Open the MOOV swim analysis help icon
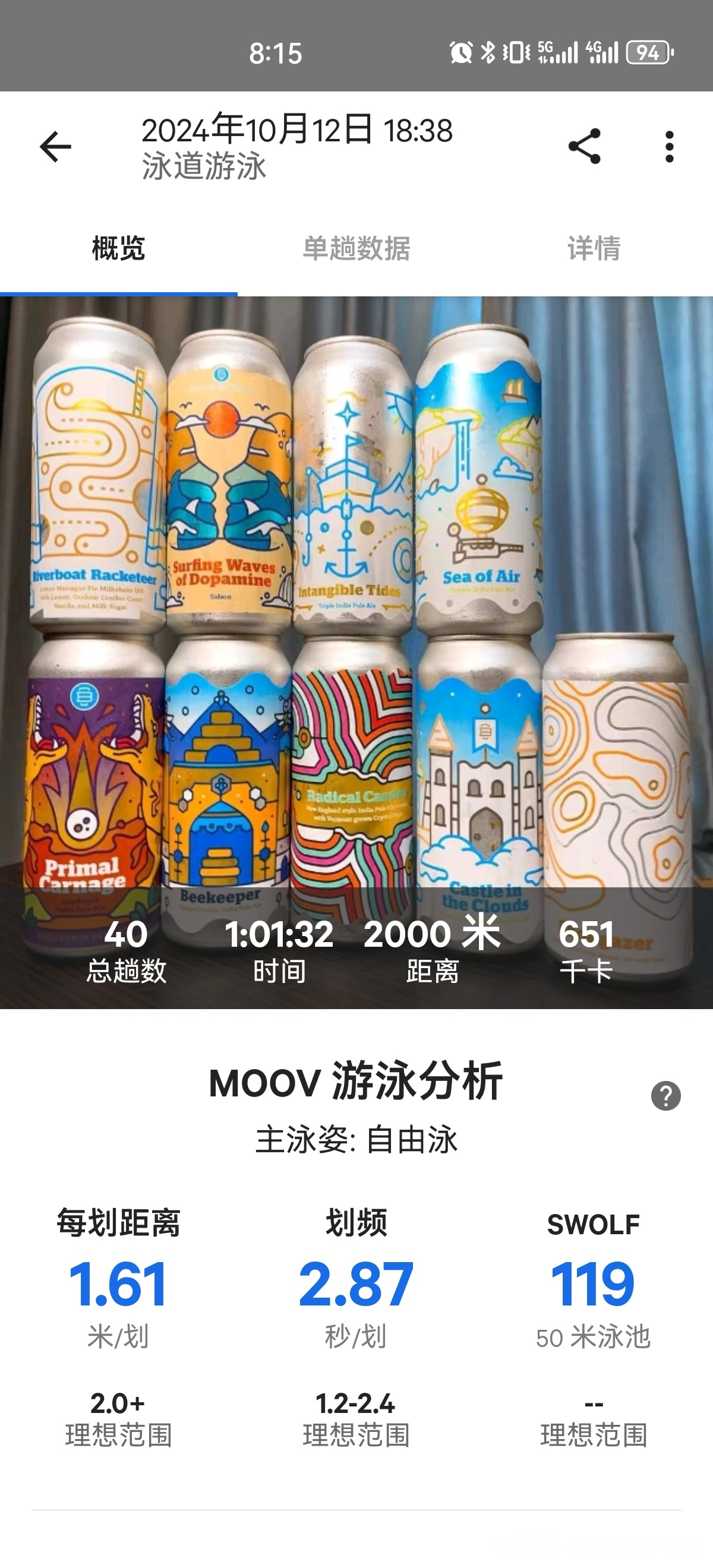Image resolution: width=713 pixels, height=1568 pixels. pyautogui.click(x=665, y=1096)
